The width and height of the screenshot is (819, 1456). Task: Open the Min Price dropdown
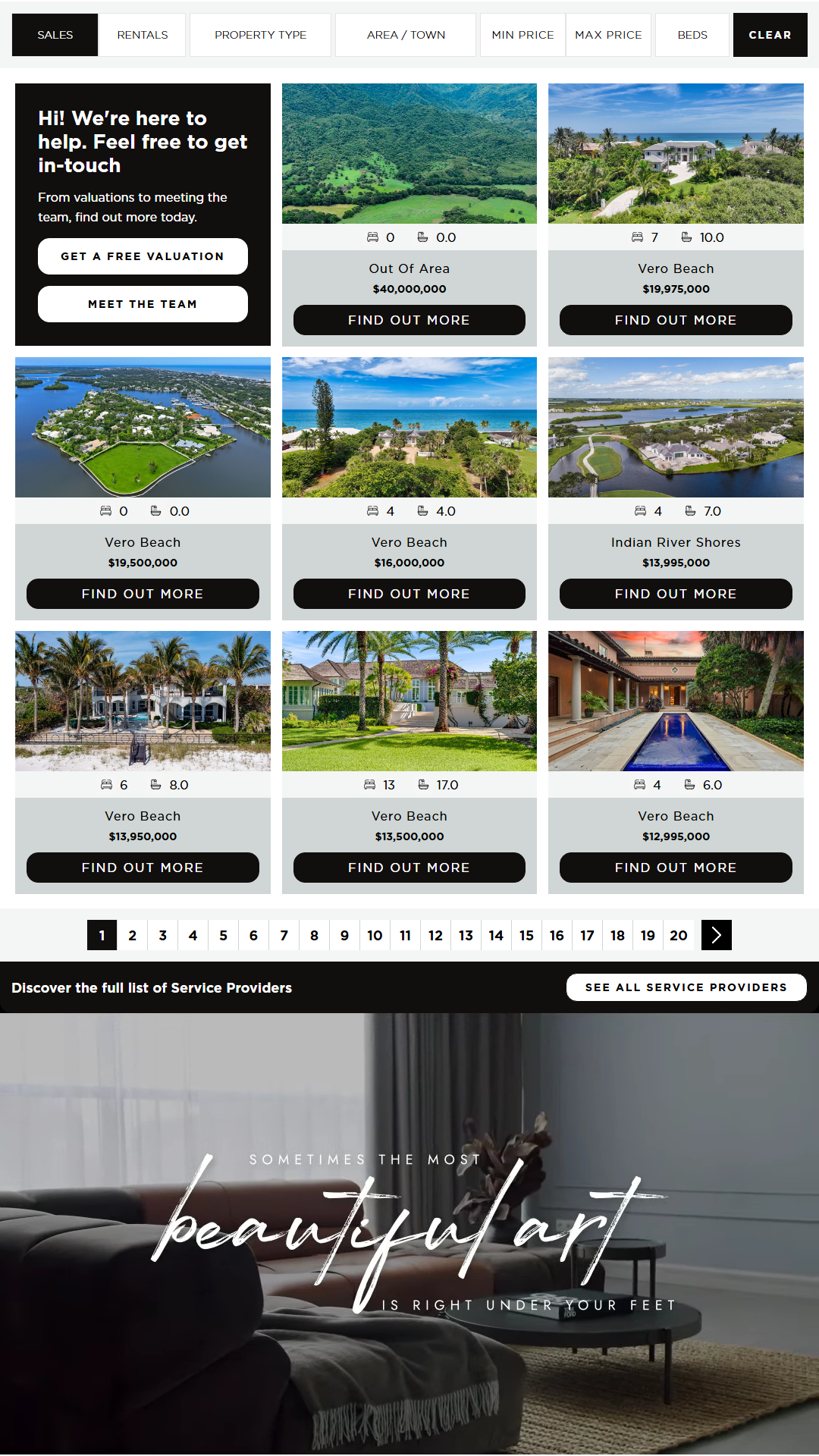click(x=522, y=35)
